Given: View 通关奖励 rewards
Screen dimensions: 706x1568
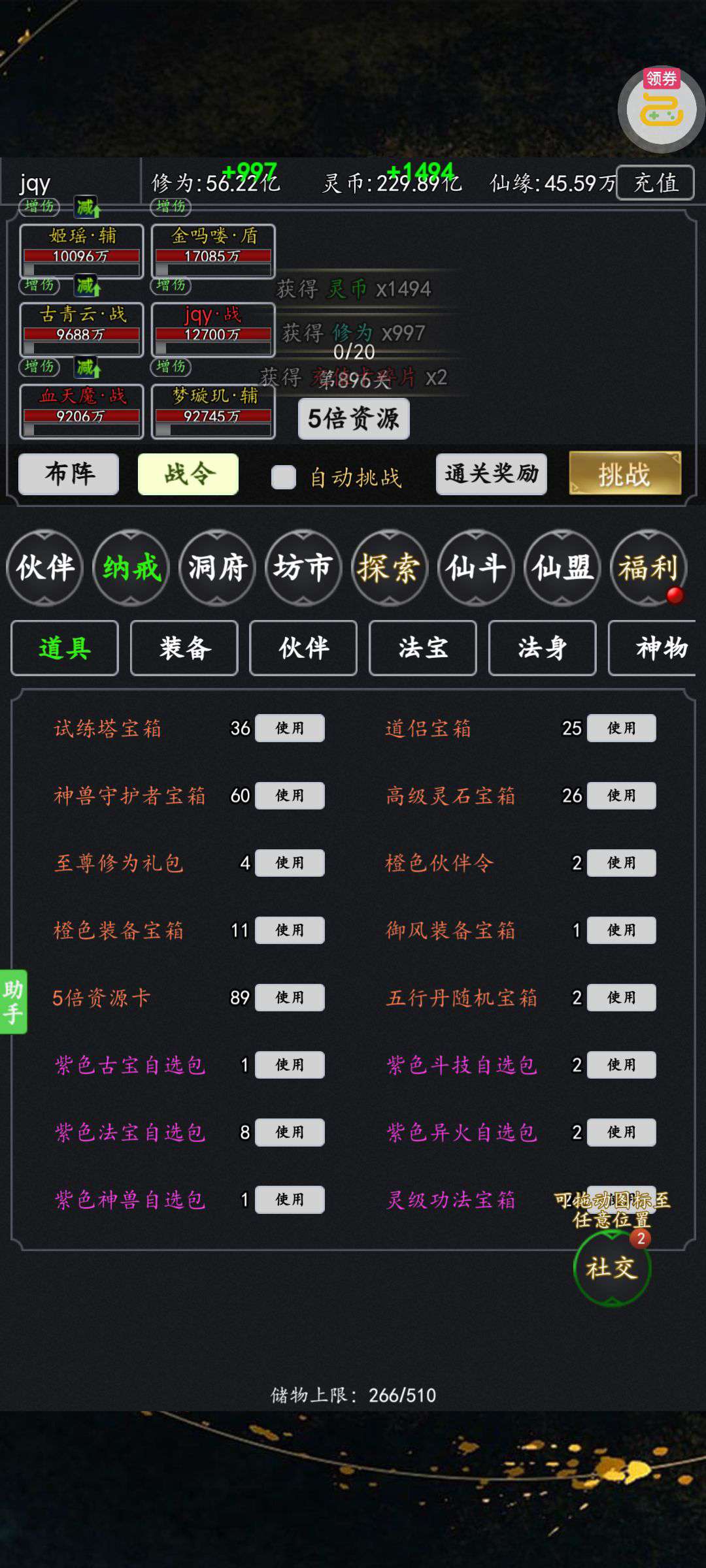Looking at the screenshot, I should (492, 474).
